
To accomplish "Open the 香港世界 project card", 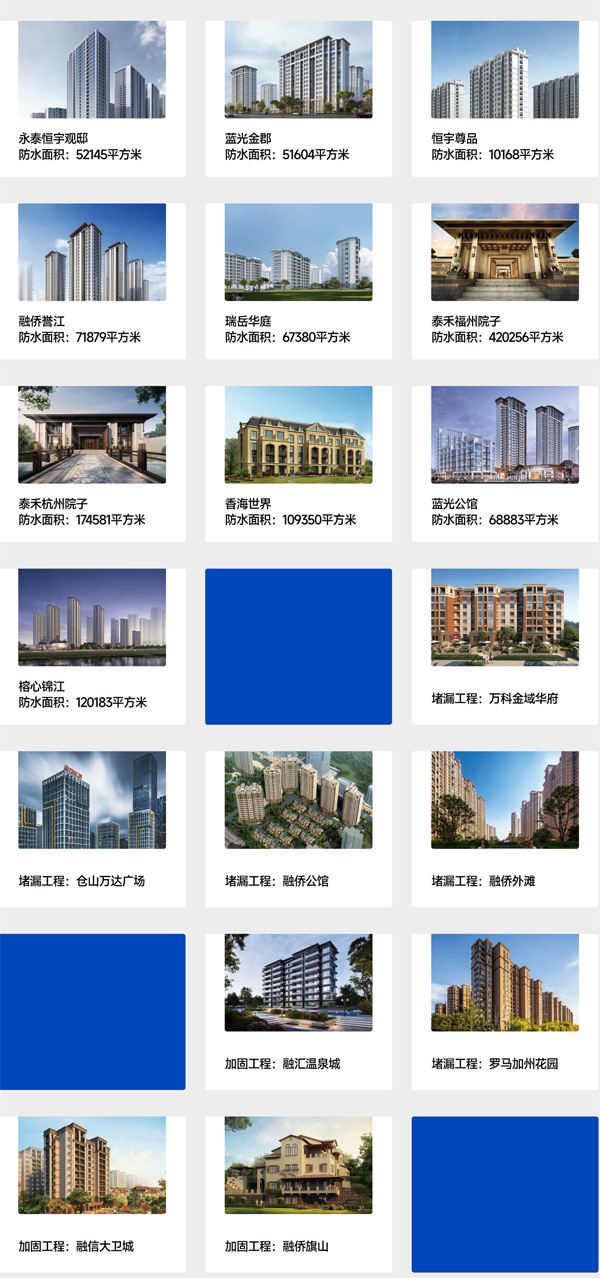I will (x=298, y=455).
